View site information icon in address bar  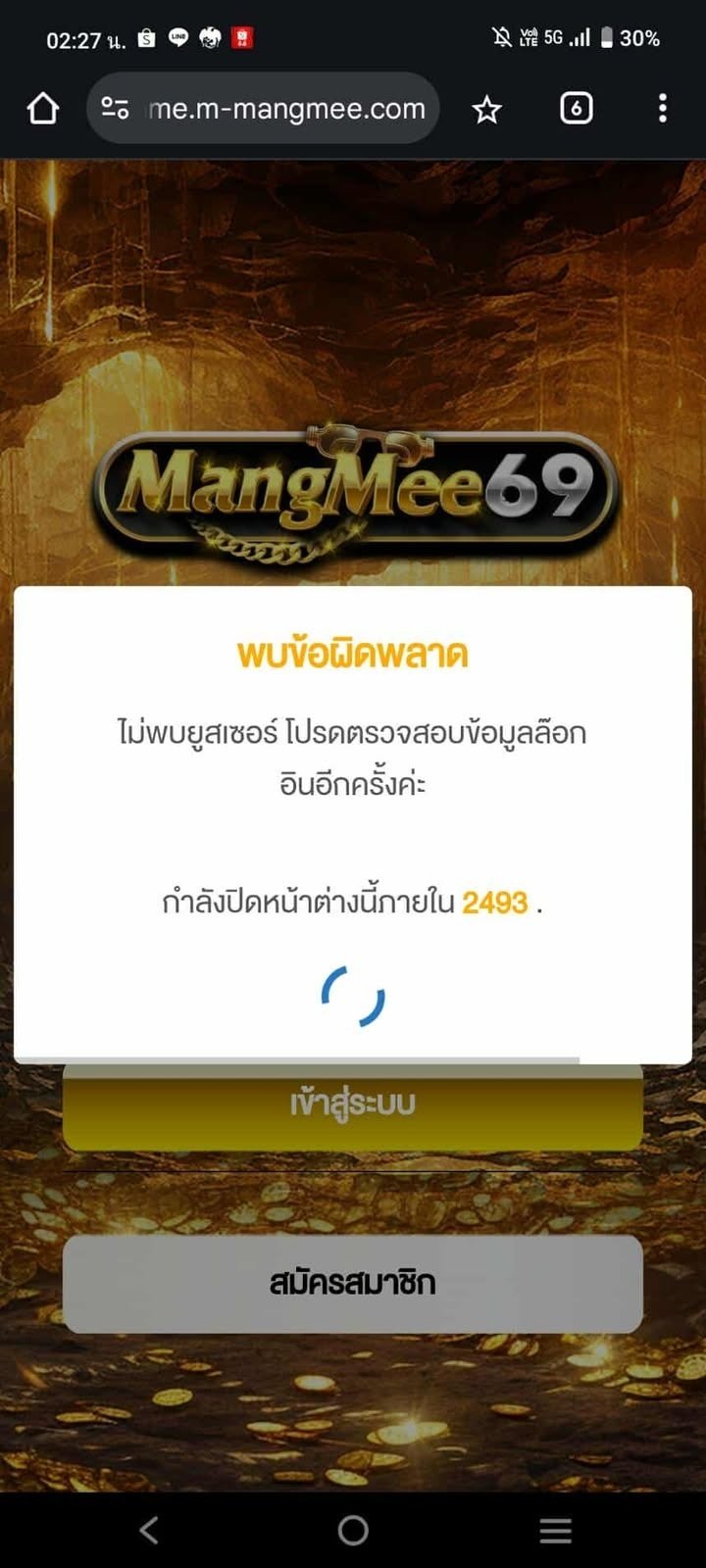[116, 108]
